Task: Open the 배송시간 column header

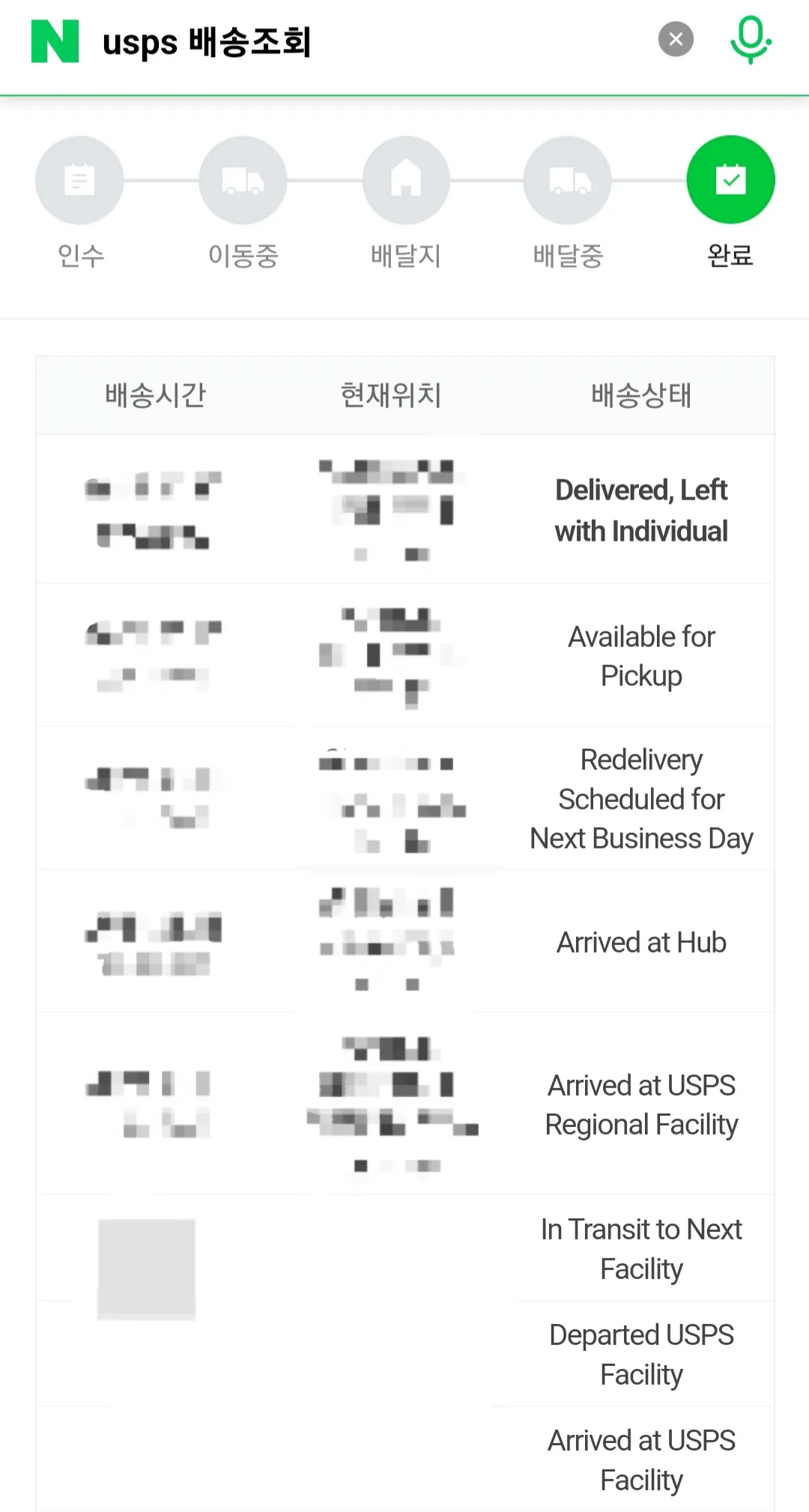Action: coord(155,395)
